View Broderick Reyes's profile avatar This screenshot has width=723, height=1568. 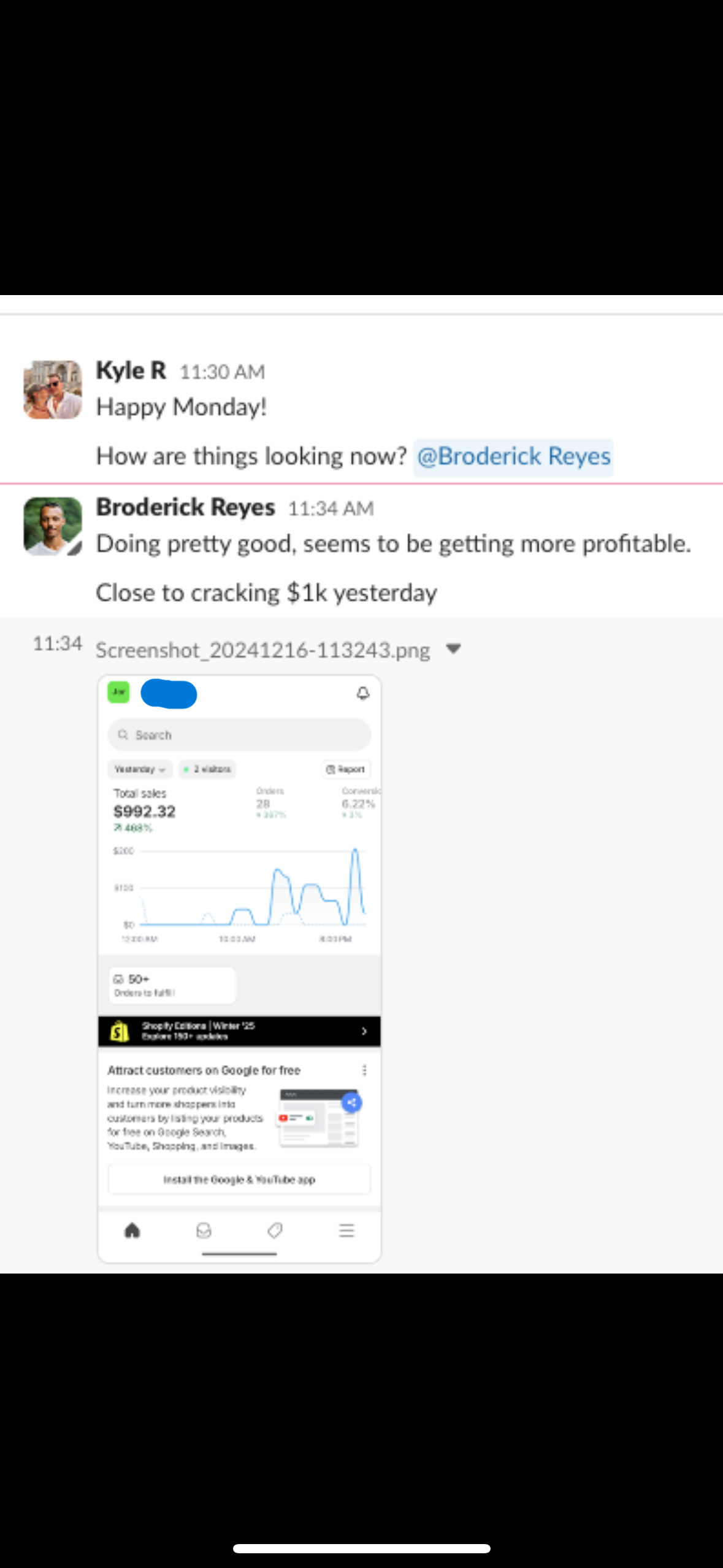[x=53, y=526]
